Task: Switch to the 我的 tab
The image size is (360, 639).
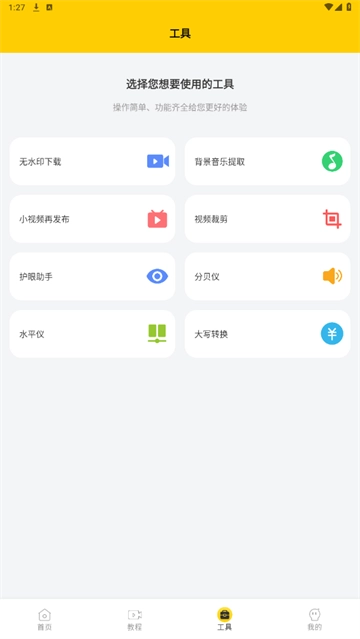Action: tap(315, 619)
